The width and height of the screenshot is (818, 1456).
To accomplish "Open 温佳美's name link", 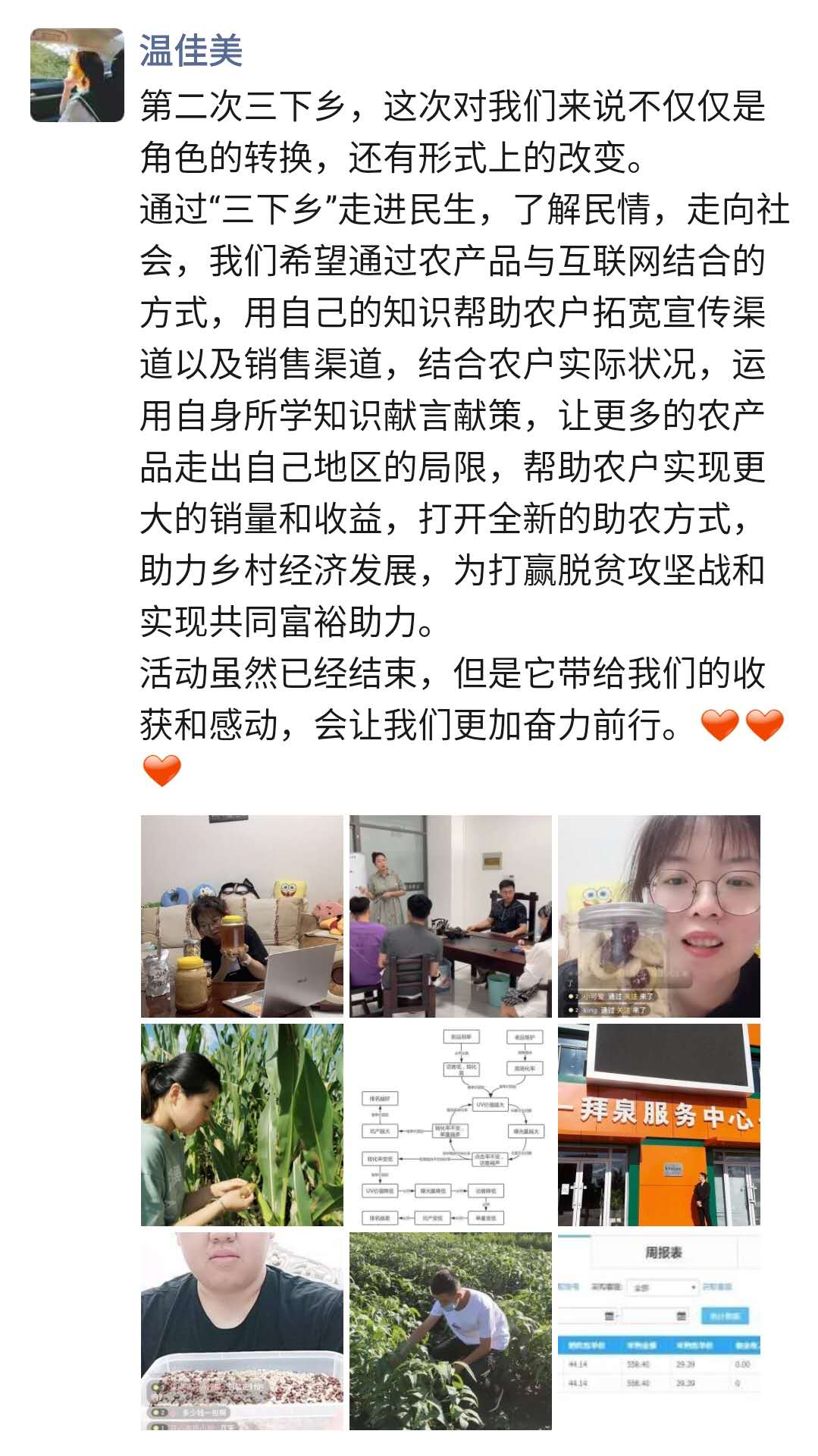I will [191, 52].
